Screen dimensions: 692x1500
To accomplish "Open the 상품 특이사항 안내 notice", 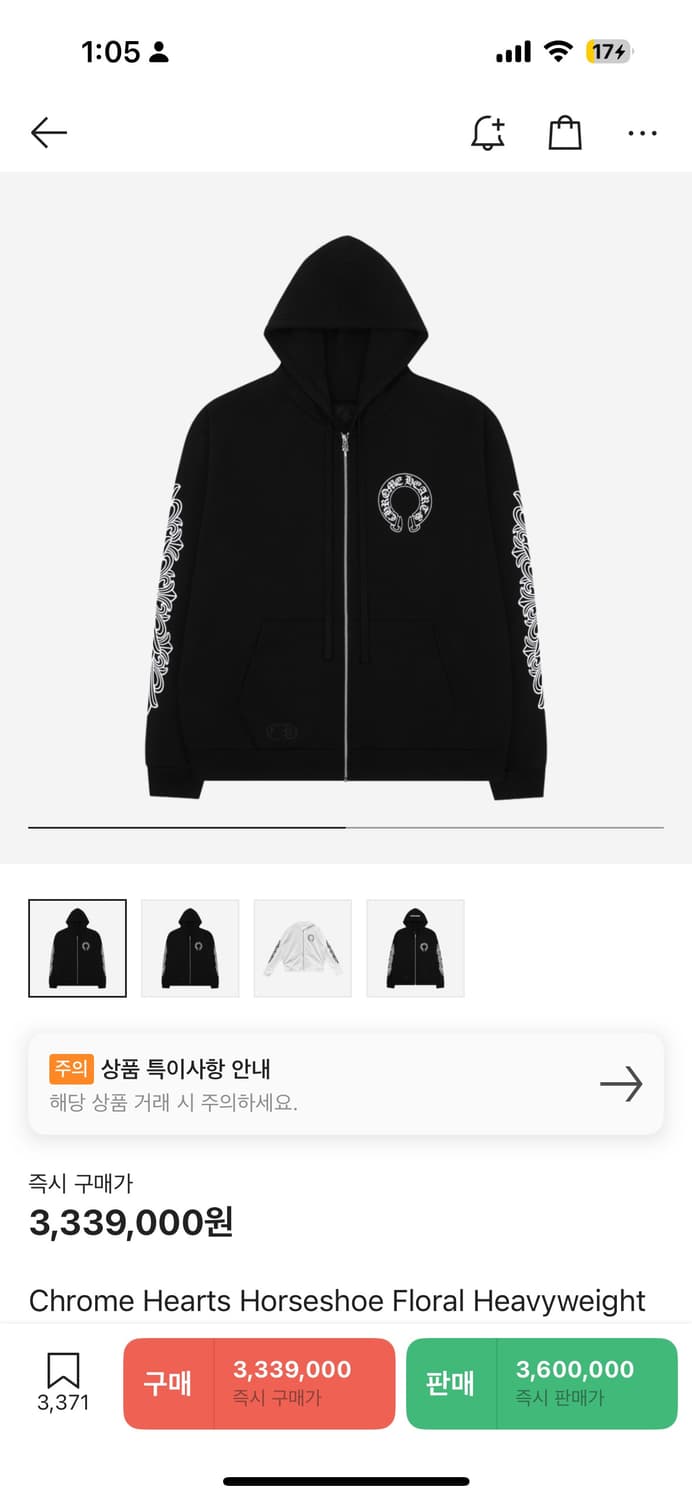I will (345, 1084).
